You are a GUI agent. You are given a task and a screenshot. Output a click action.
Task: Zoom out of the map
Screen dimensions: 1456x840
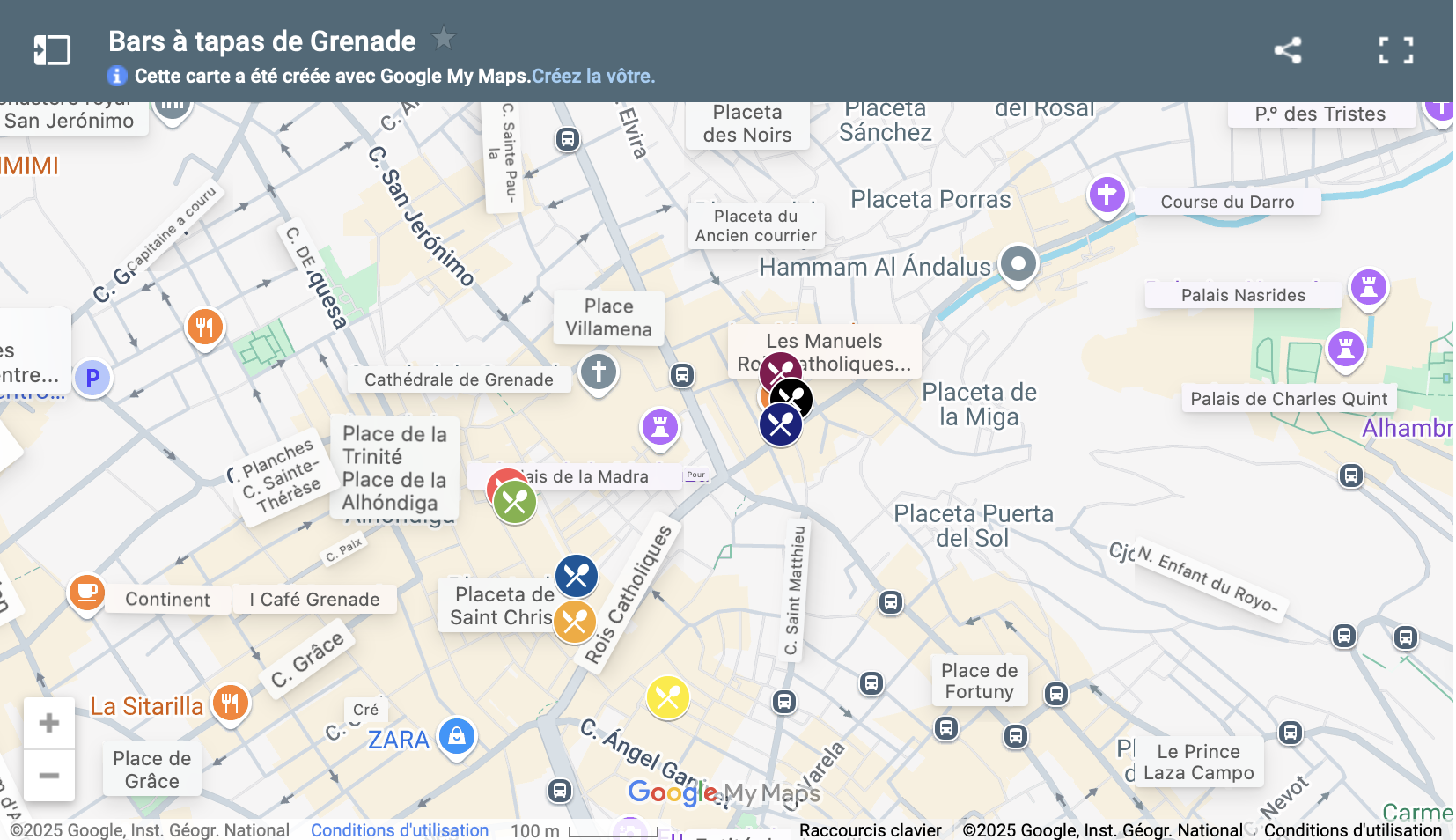(49, 776)
